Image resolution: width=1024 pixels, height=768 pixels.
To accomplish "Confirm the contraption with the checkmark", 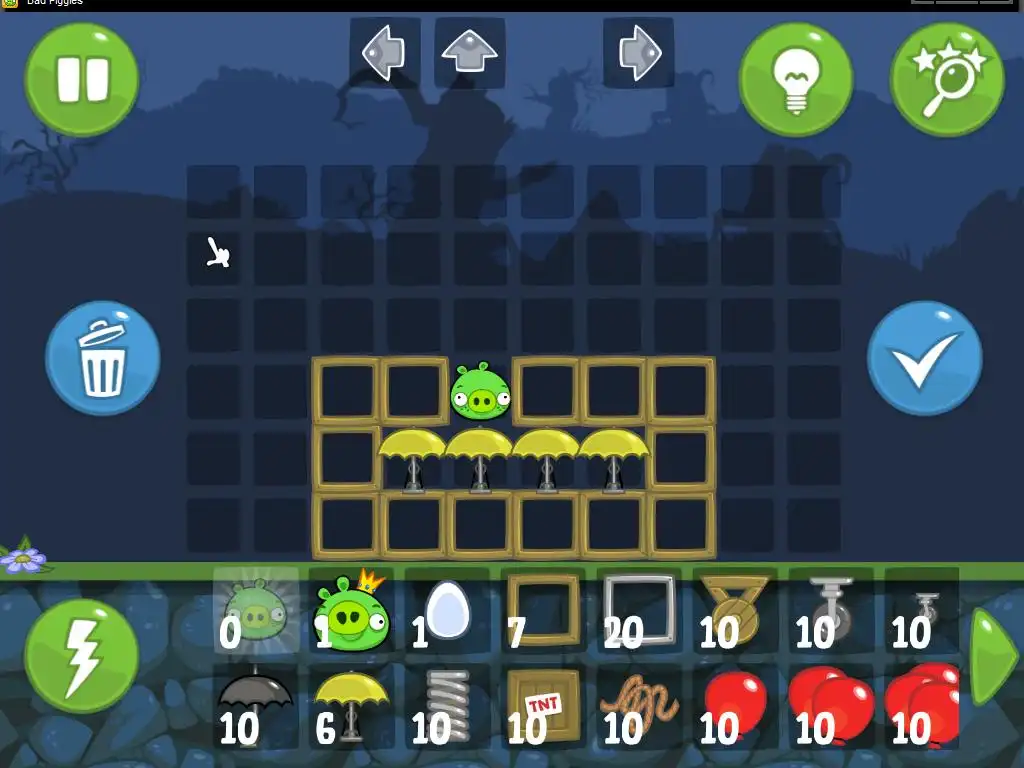I will [925, 357].
